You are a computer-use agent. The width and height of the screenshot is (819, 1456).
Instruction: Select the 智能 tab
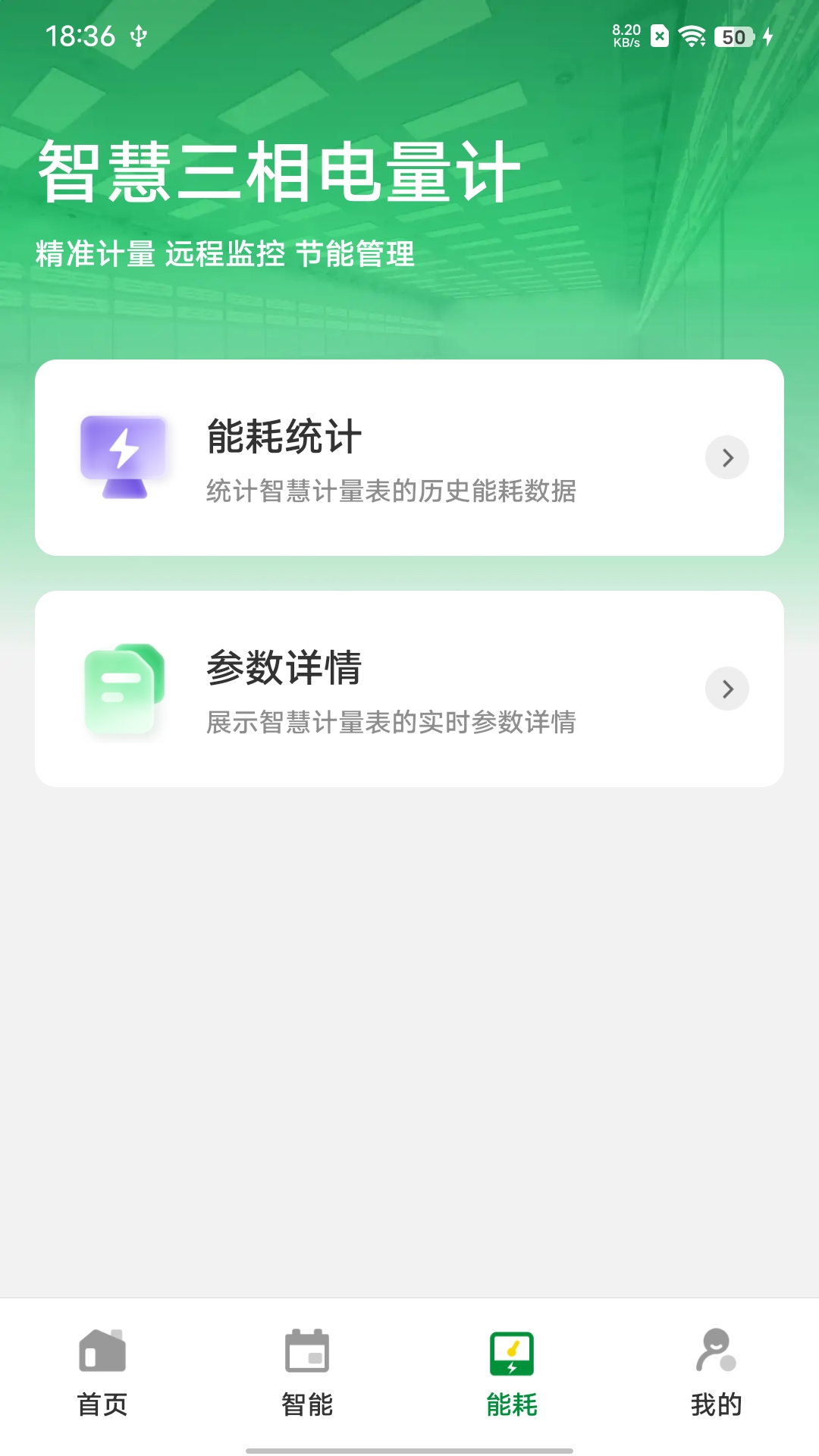tap(307, 1403)
